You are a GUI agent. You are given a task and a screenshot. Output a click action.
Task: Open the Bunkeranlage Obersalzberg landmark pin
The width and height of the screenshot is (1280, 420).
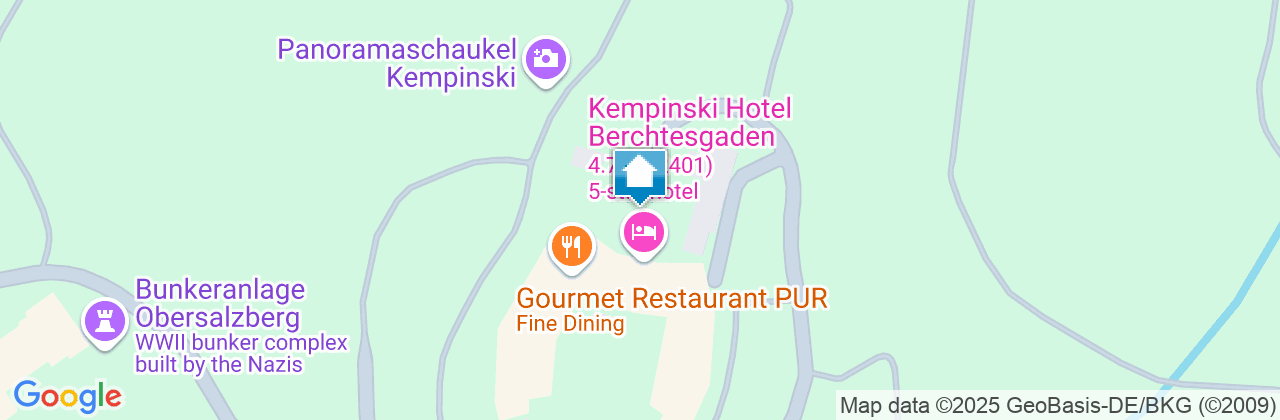pos(104,321)
